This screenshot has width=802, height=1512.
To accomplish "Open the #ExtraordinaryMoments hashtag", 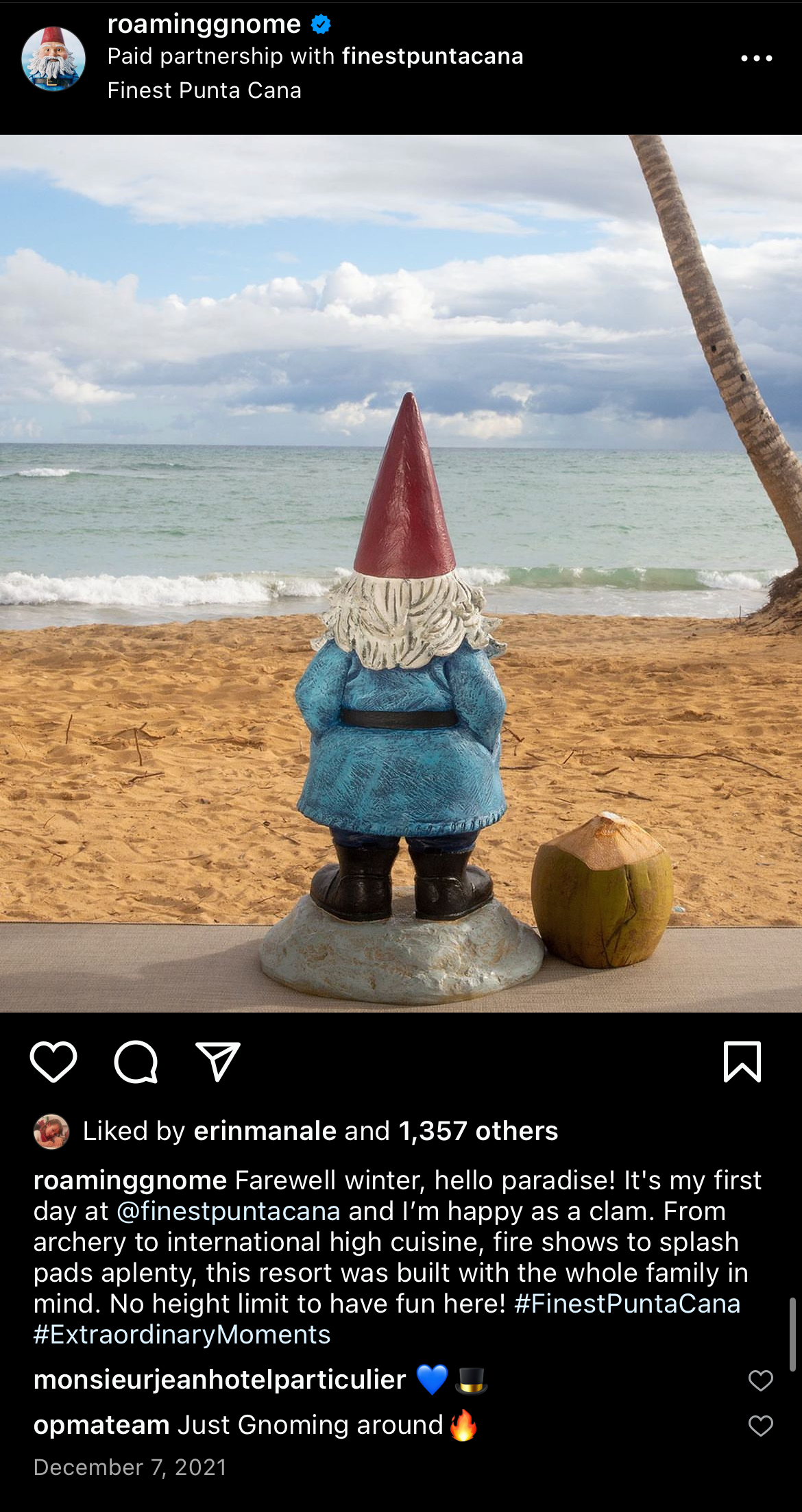I will coord(182,1335).
